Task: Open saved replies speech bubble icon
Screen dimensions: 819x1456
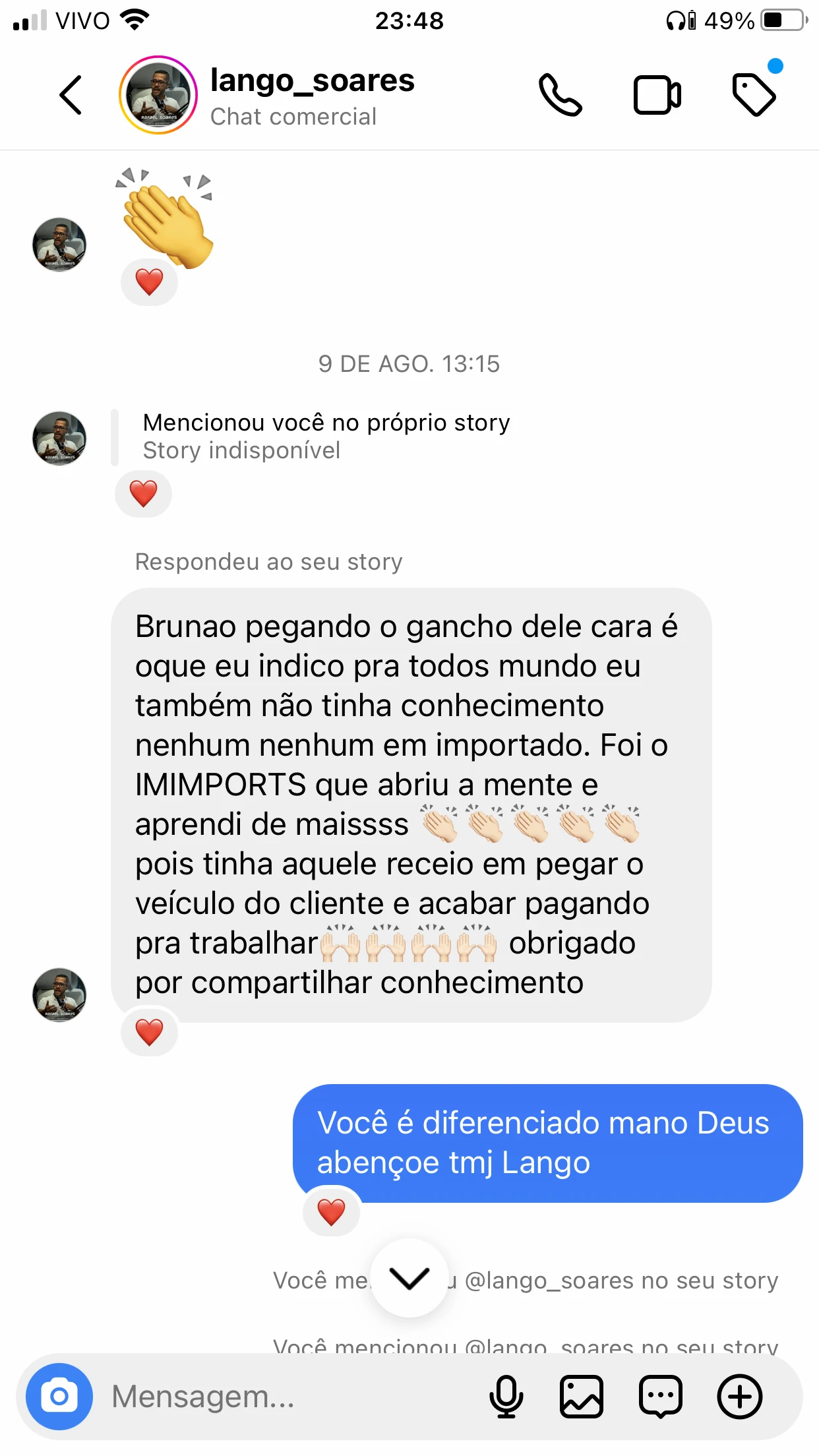Action: [x=660, y=1397]
